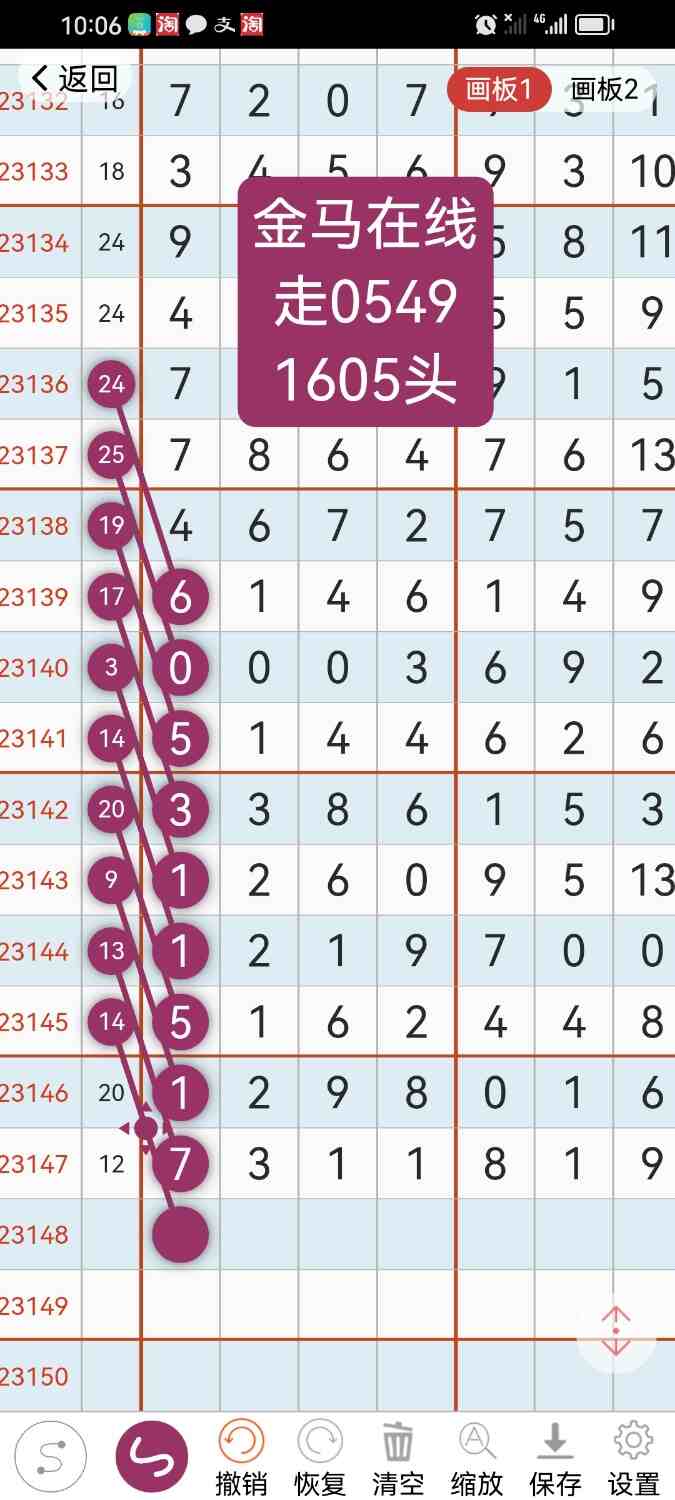The image size is (675, 1500).
Task: Redo the stroke with 恢复
Action: [x=319, y=1459]
